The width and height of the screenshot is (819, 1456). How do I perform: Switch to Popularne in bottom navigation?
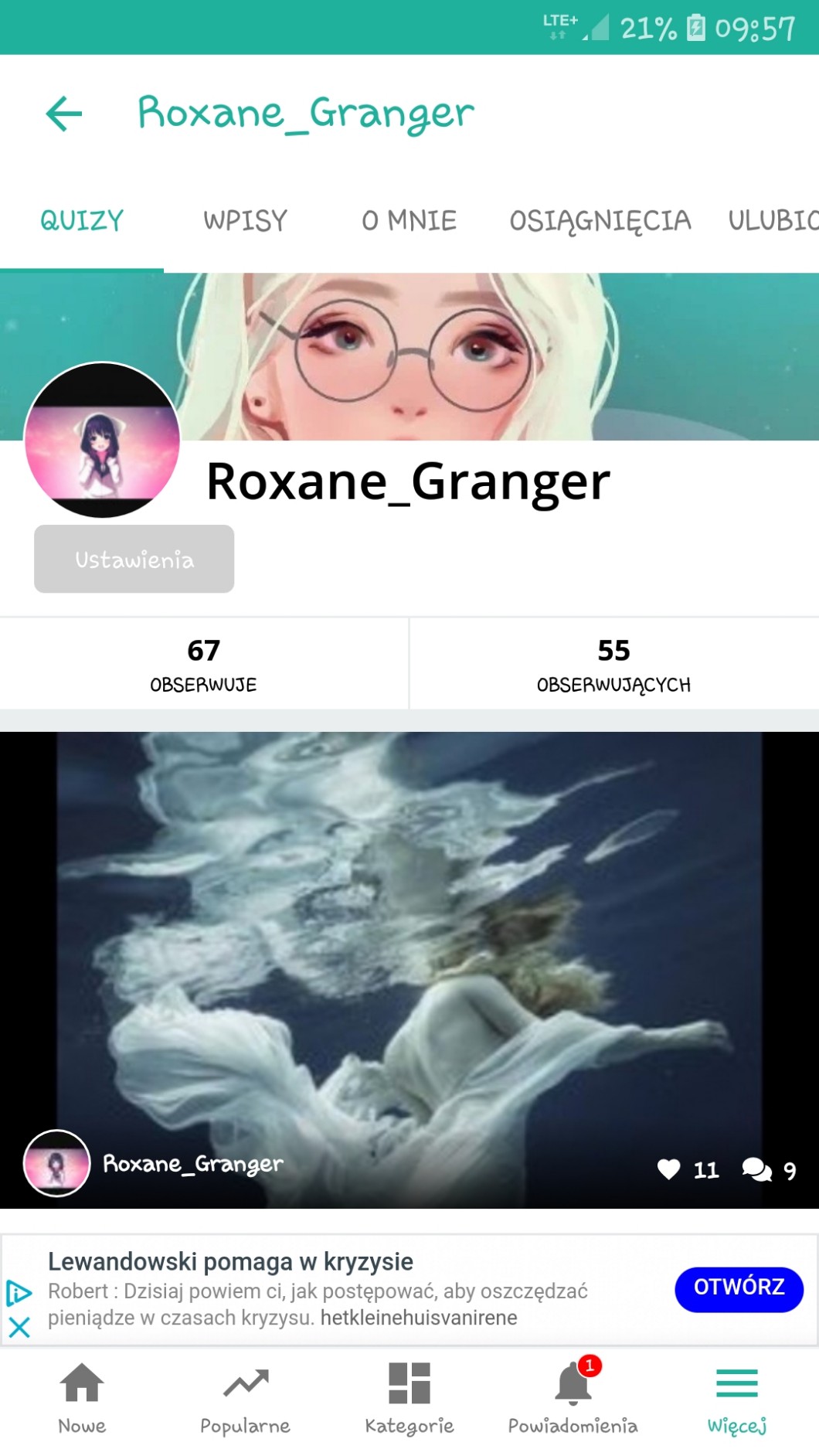point(245,1397)
